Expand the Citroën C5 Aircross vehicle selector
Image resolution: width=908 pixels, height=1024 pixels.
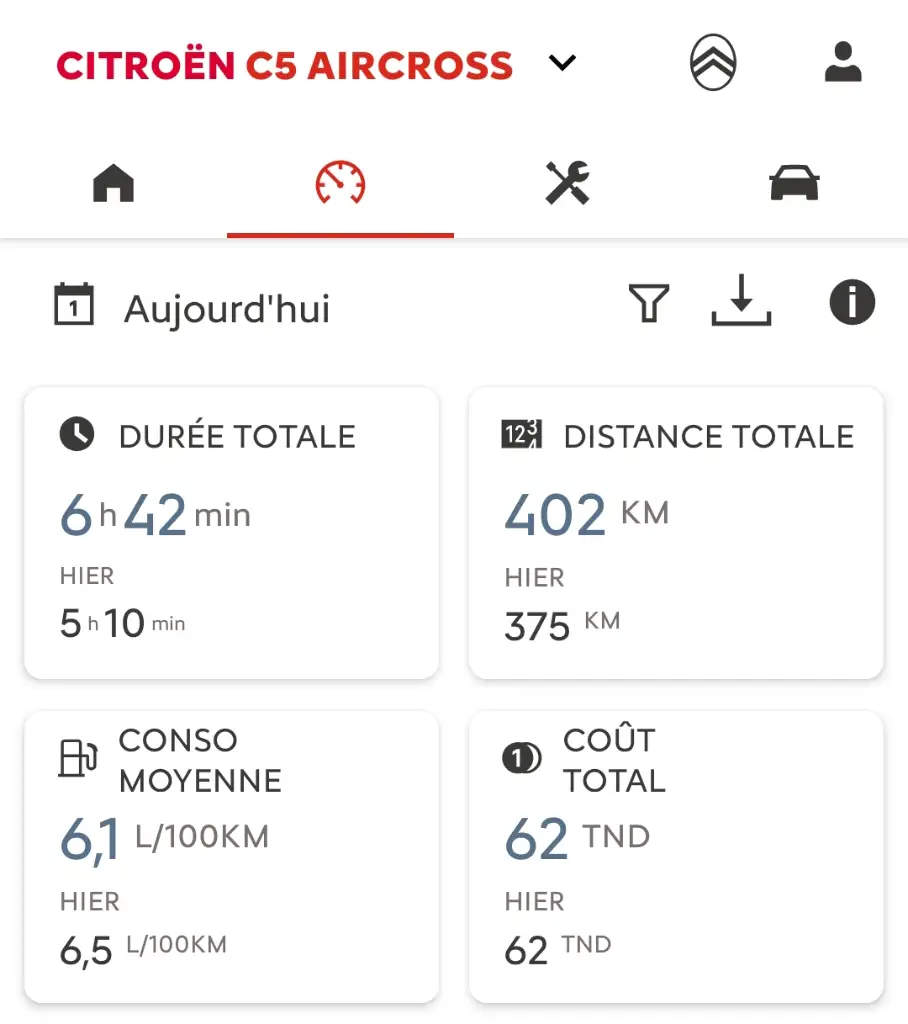click(x=562, y=64)
